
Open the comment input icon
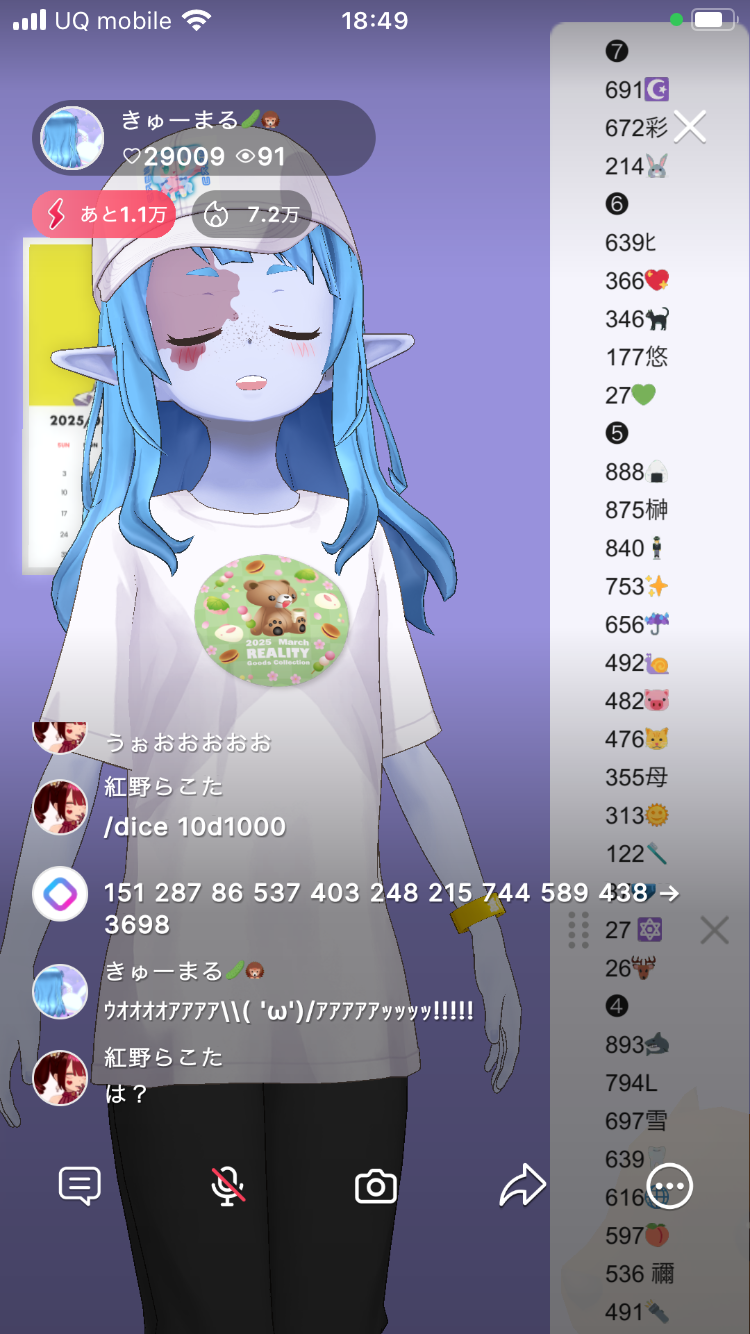point(80,1186)
